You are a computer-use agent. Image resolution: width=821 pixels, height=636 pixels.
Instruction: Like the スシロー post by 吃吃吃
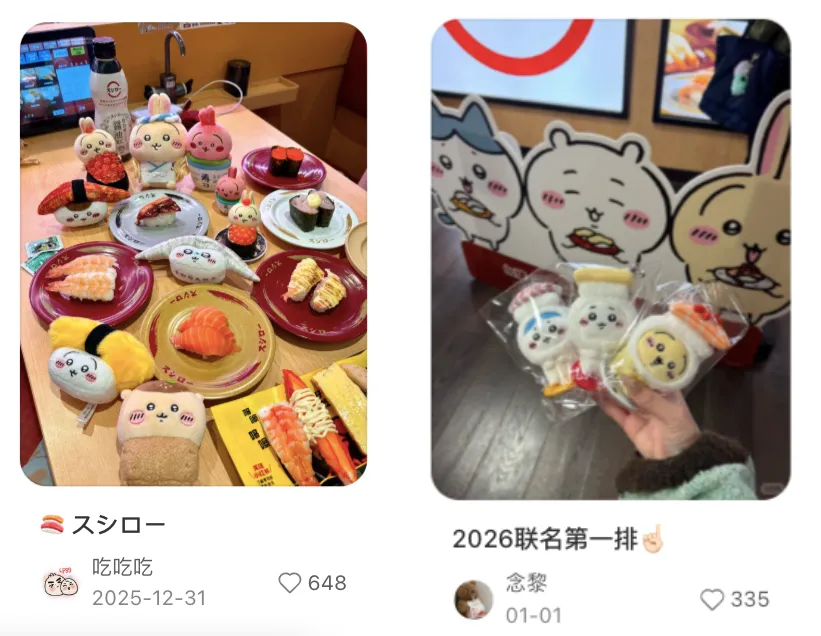click(290, 583)
